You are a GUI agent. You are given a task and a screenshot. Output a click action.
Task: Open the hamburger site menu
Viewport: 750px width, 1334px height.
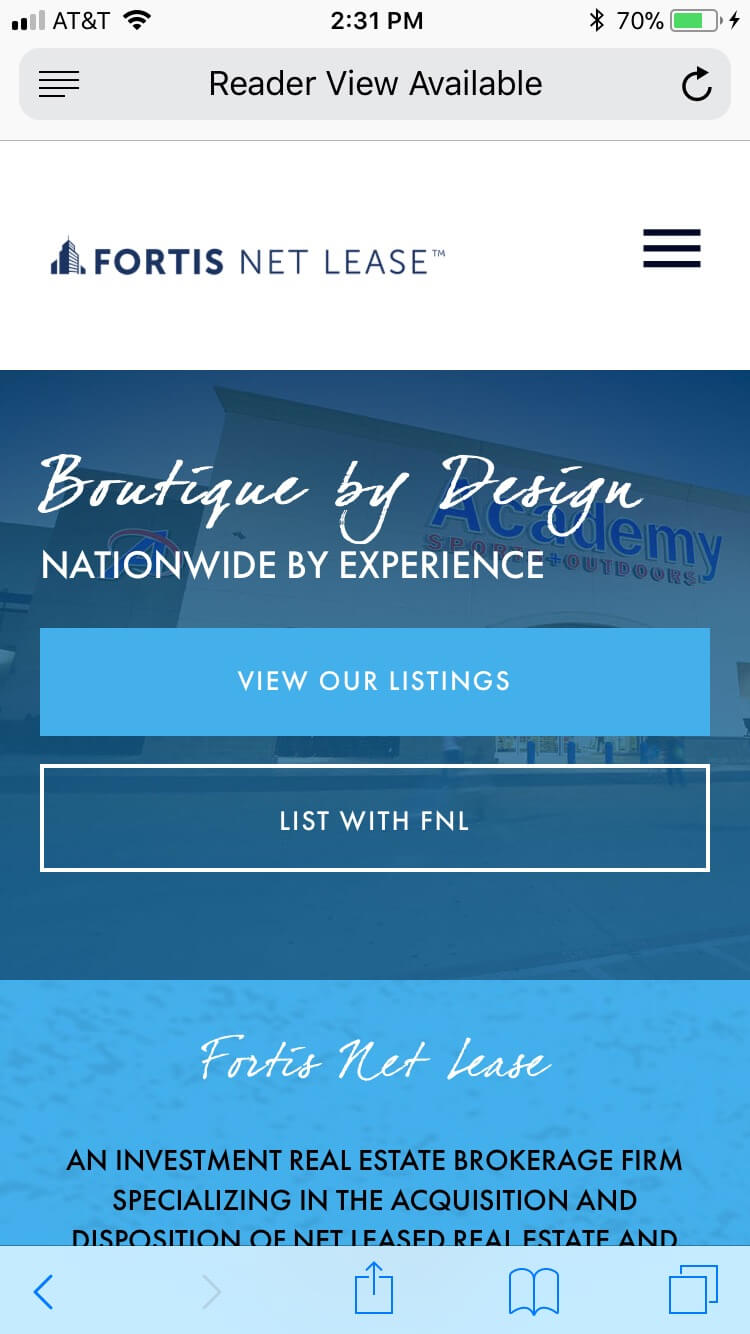(672, 248)
